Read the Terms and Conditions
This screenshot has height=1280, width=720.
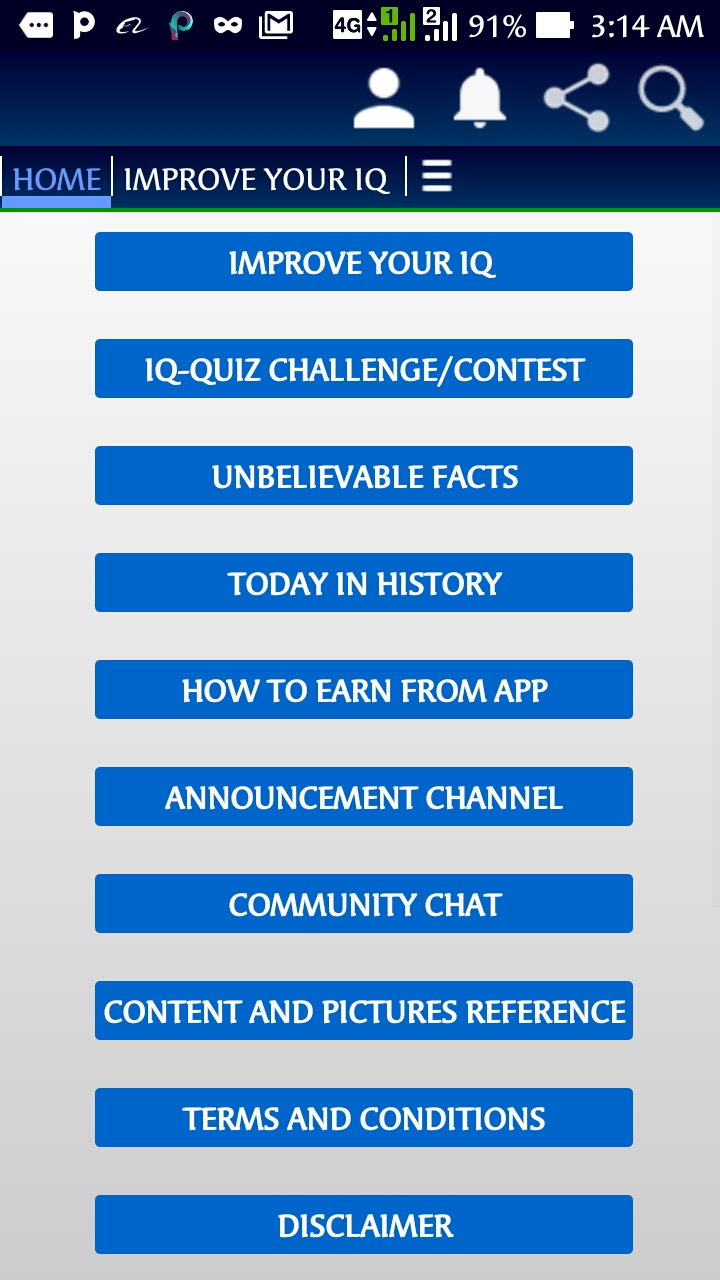[x=364, y=1118]
